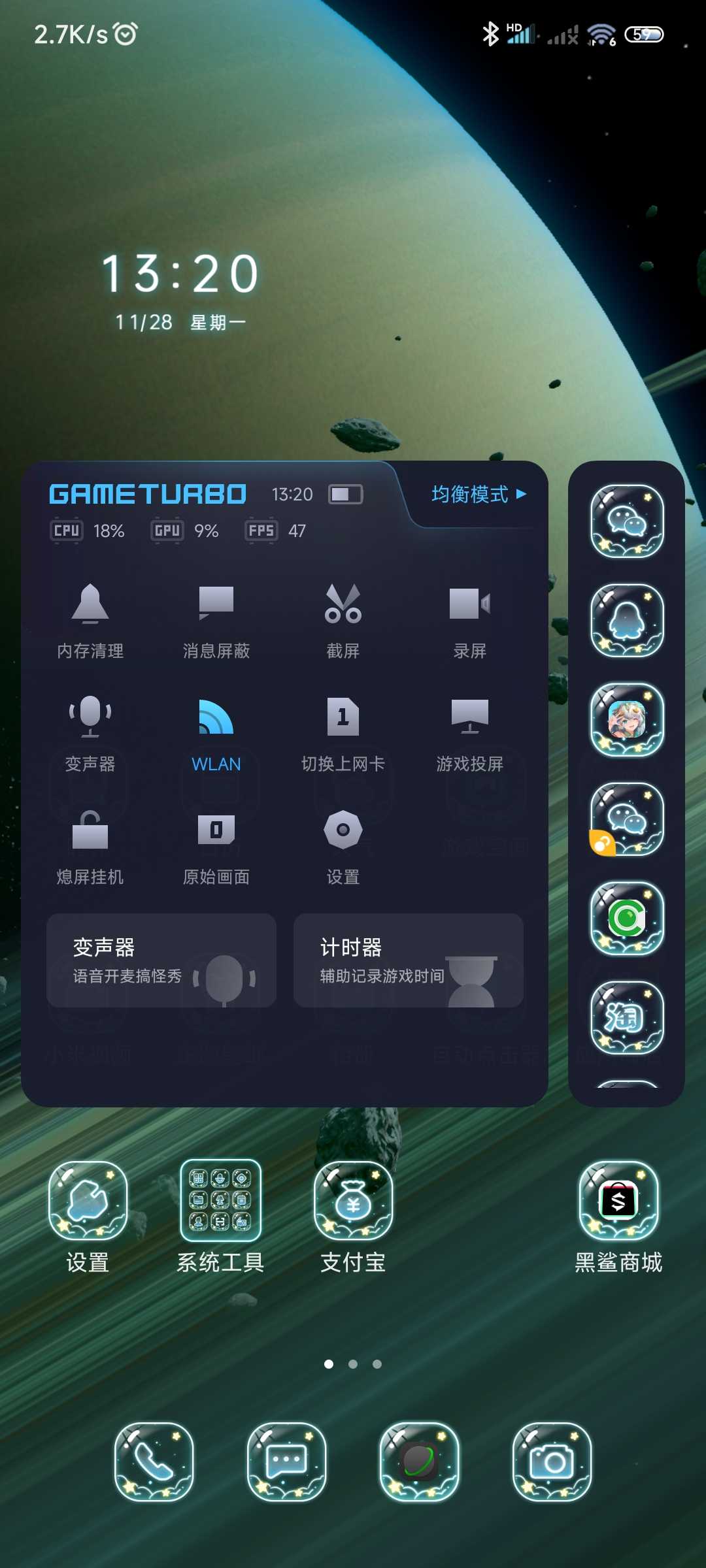Toggle the WLAN shortcut
The height and width of the screenshot is (1568, 706).
216,733
